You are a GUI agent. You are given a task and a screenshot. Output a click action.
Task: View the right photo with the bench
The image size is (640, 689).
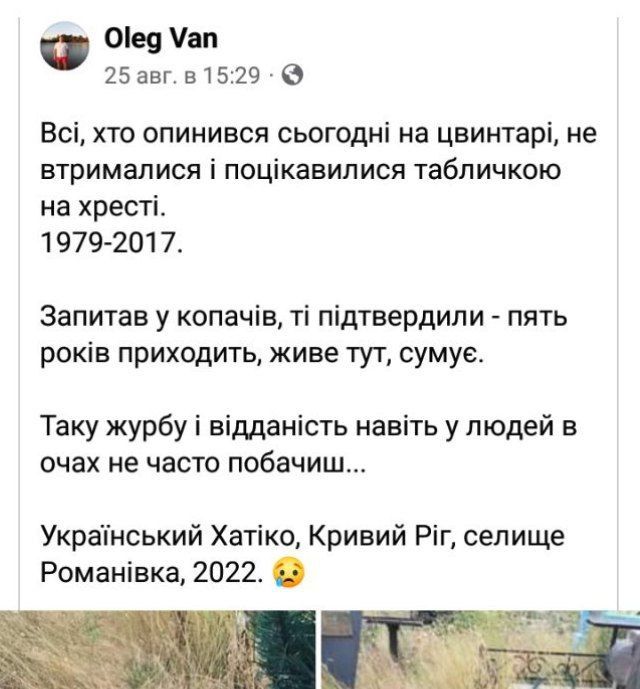482,651
